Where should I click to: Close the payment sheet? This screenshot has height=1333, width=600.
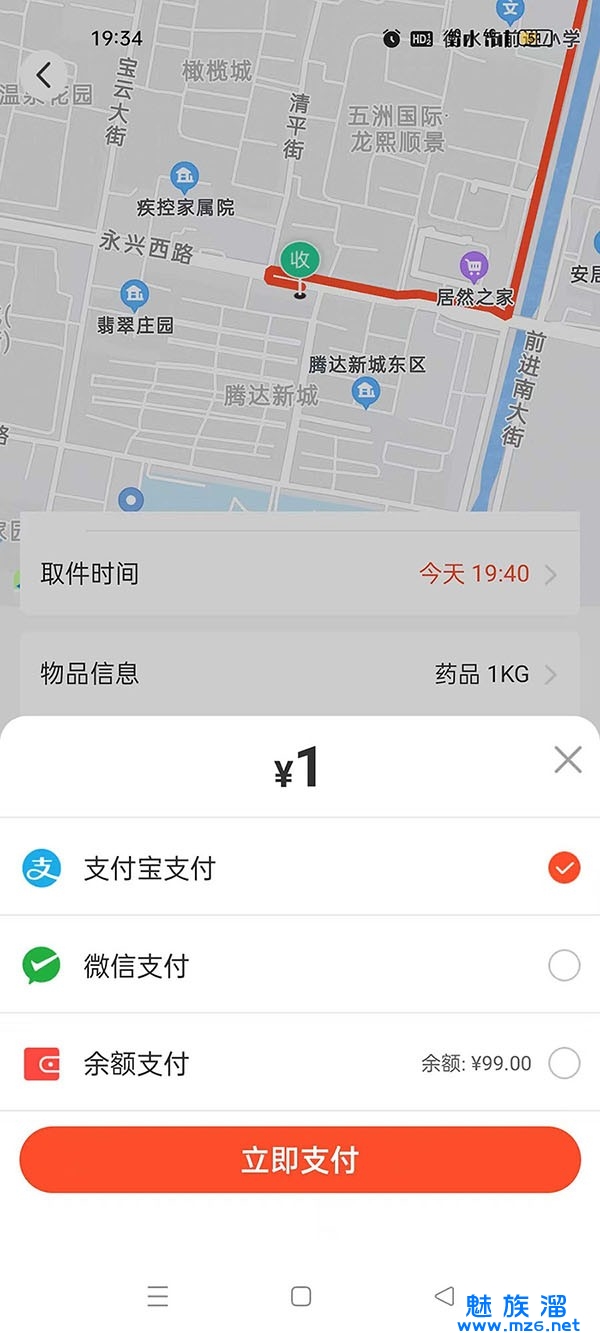tap(567, 761)
